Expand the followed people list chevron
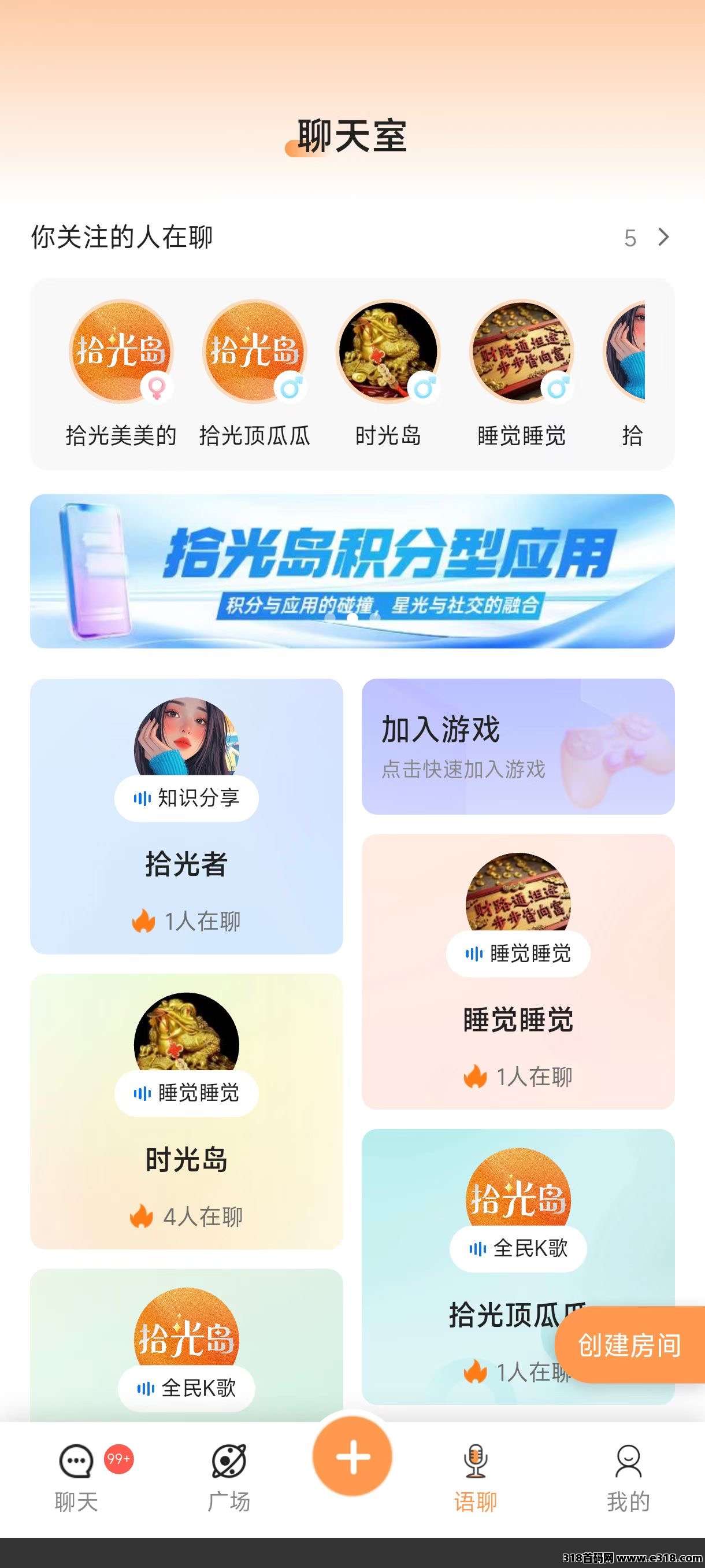The width and height of the screenshot is (705, 1568). 663,237
